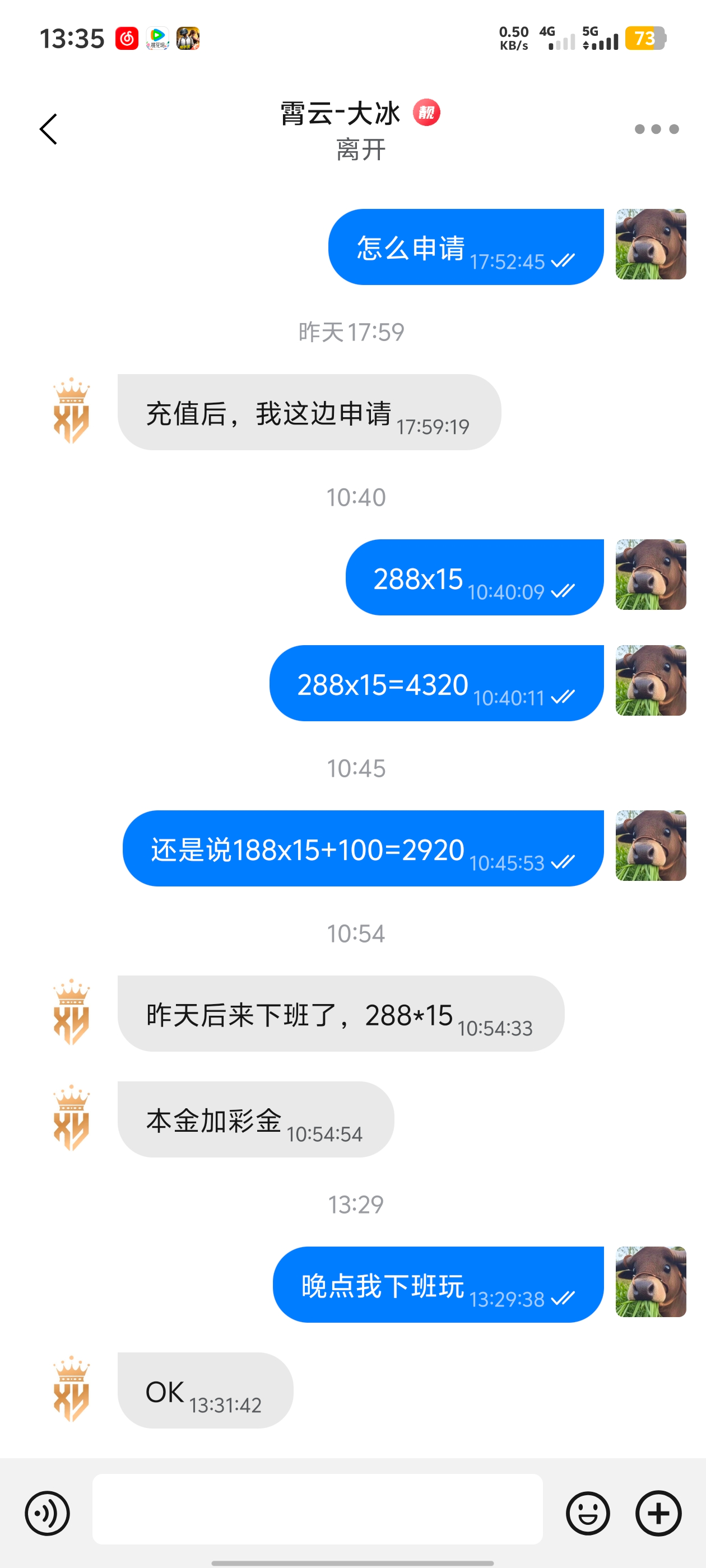
Task: Open the emoji picker
Action: (x=587, y=1513)
